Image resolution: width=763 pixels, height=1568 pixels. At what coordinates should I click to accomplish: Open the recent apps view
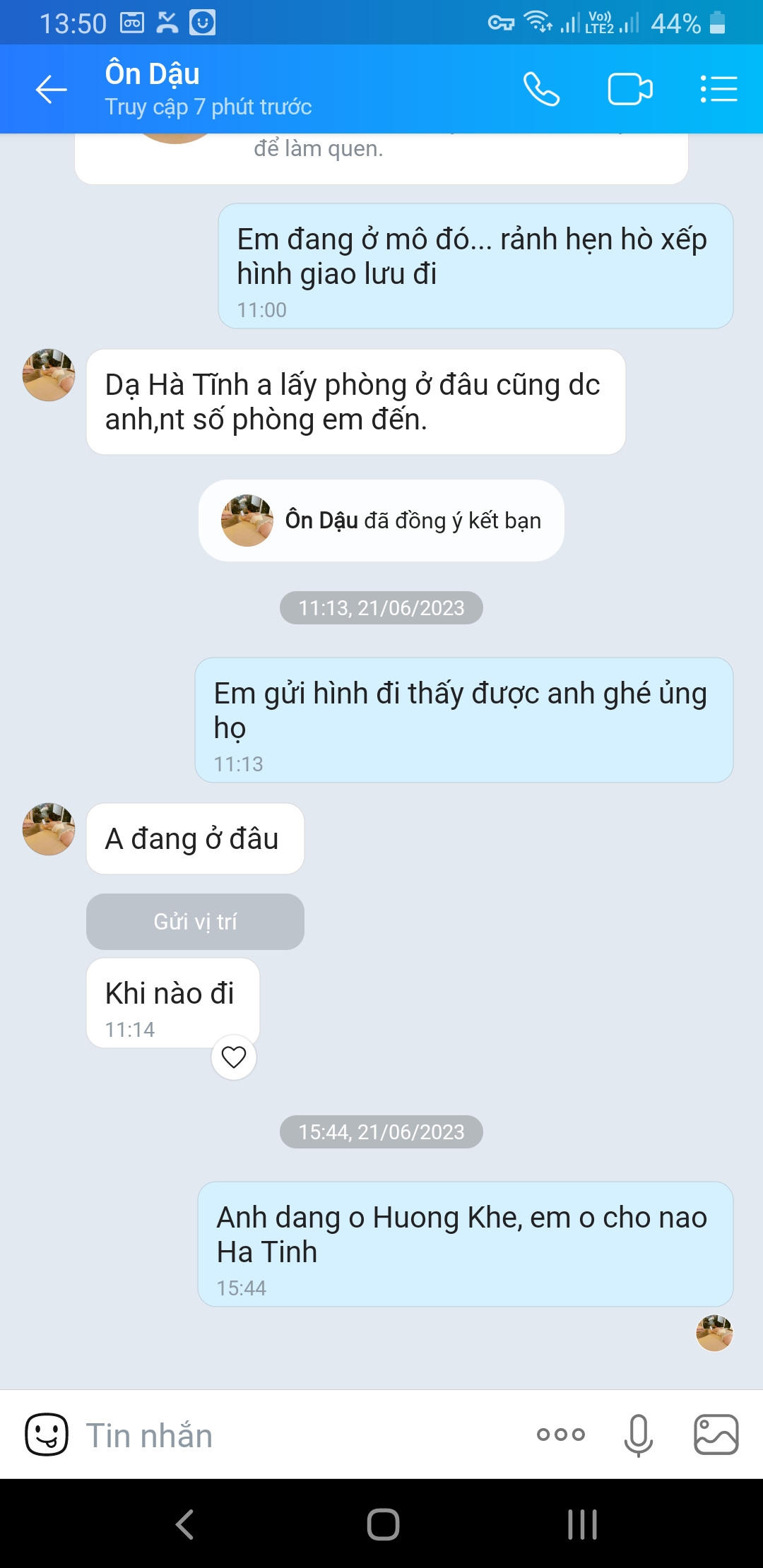coord(582,1524)
